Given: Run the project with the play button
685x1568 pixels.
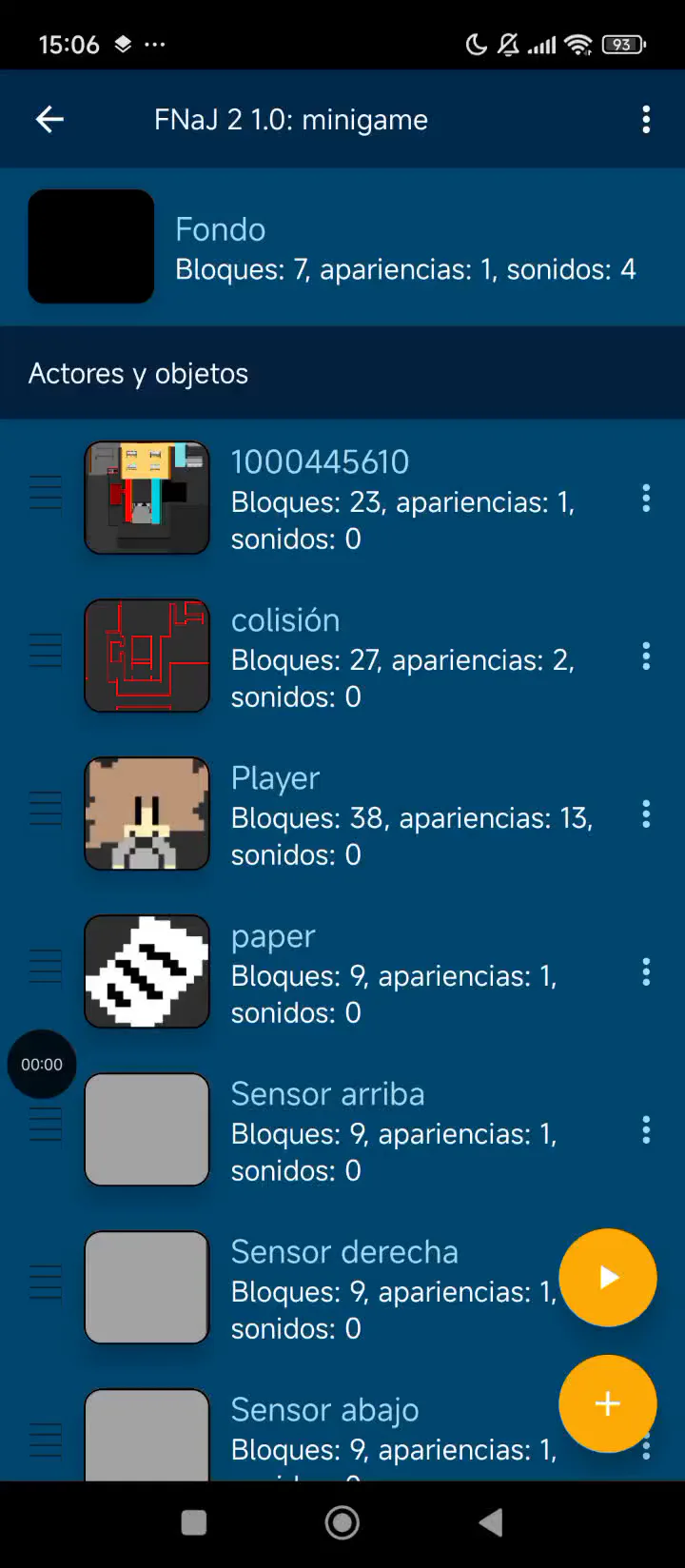Looking at the screenshot, I should [x=608, y=1277].
